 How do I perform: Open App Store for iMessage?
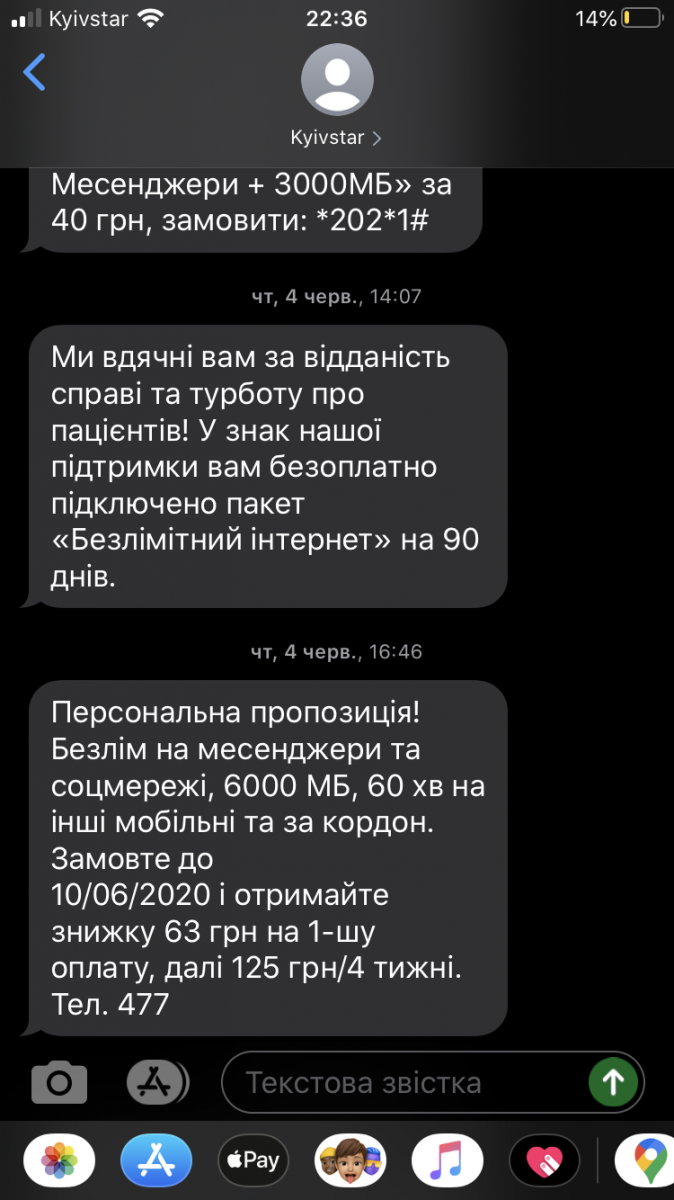[x=156, y=1160]
